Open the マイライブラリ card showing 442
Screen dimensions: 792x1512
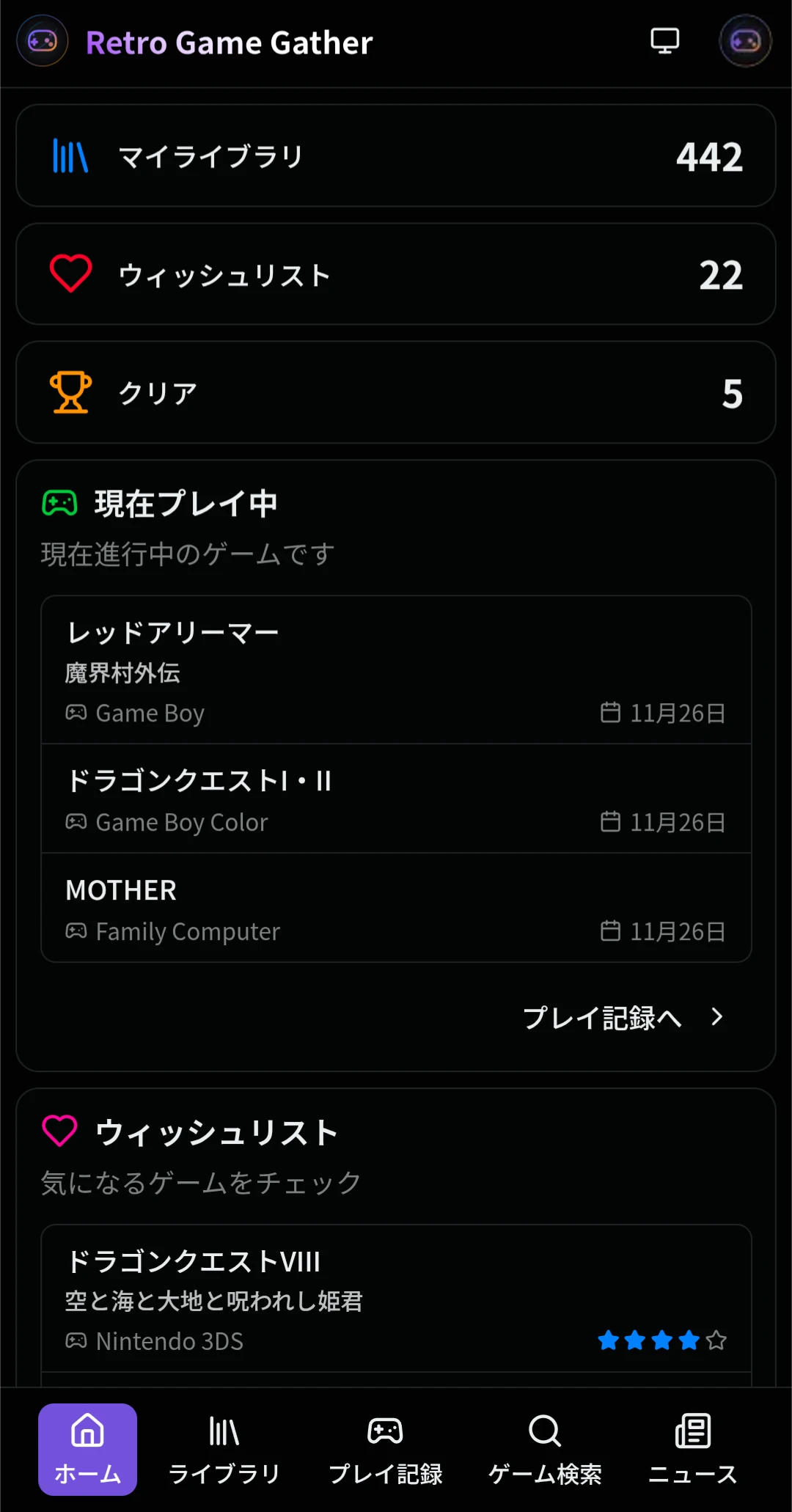coord(396,155)
